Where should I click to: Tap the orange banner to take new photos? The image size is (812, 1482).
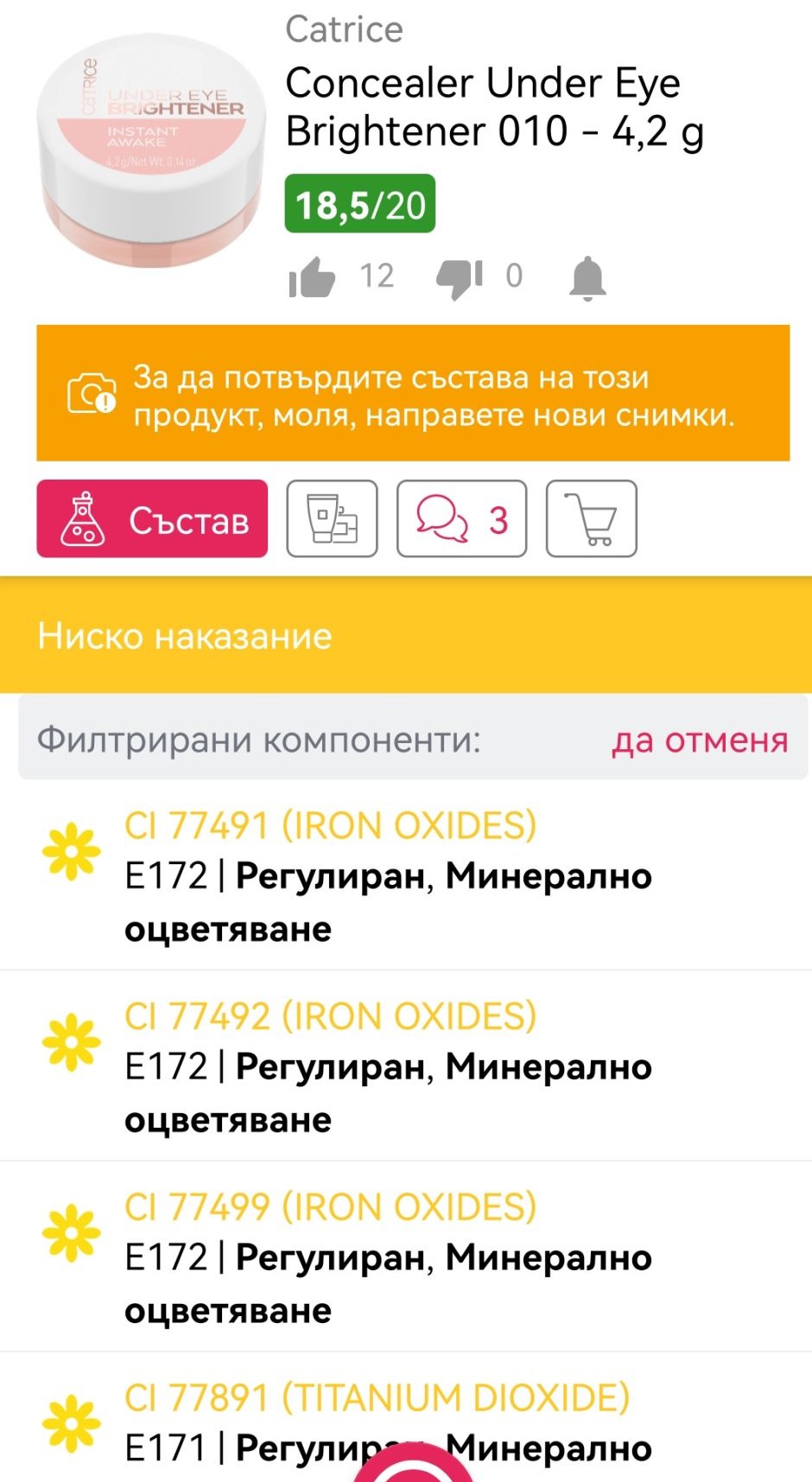tap(413, 394)
